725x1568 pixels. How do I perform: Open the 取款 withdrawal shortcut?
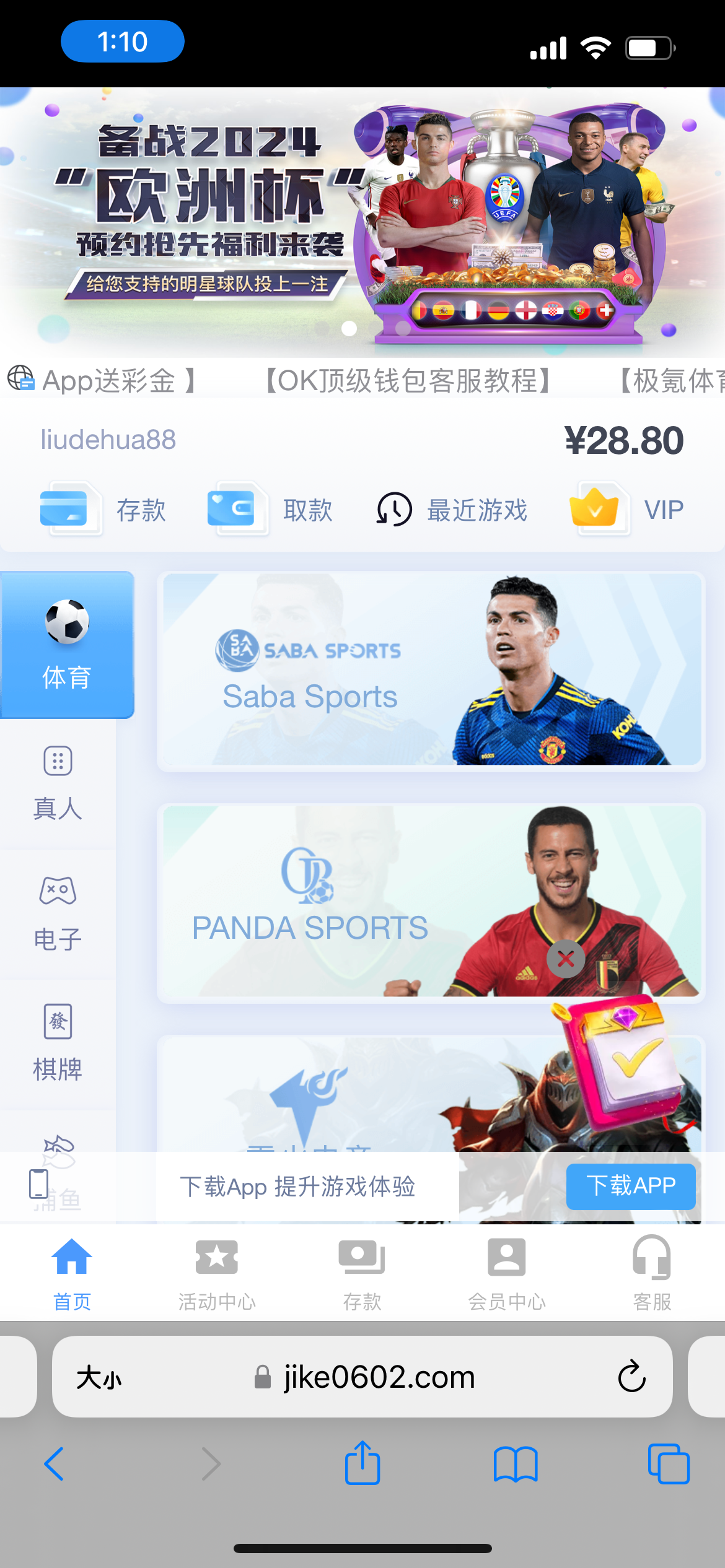pos(270,510)
